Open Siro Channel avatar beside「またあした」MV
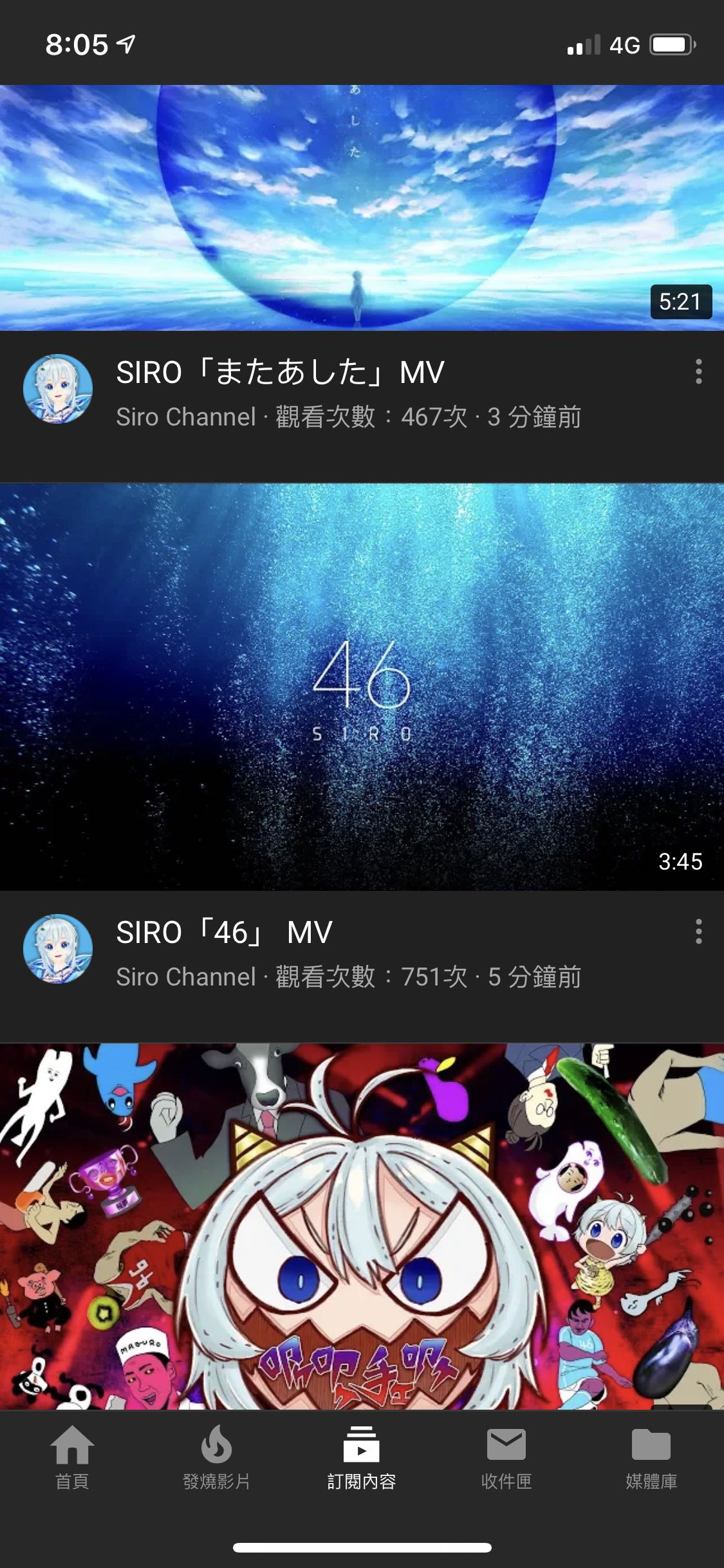The height and width of the screenshot is (1568, 724). (58, 389)
